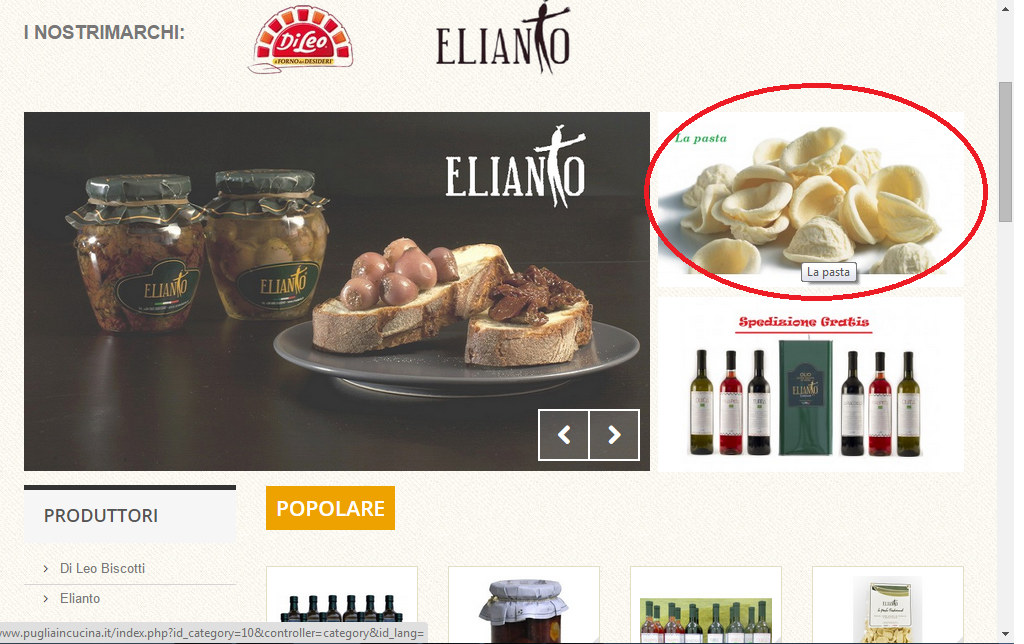Open the olive oil bottles product card
1024x644 pixels.
click(x=342, y=605)
